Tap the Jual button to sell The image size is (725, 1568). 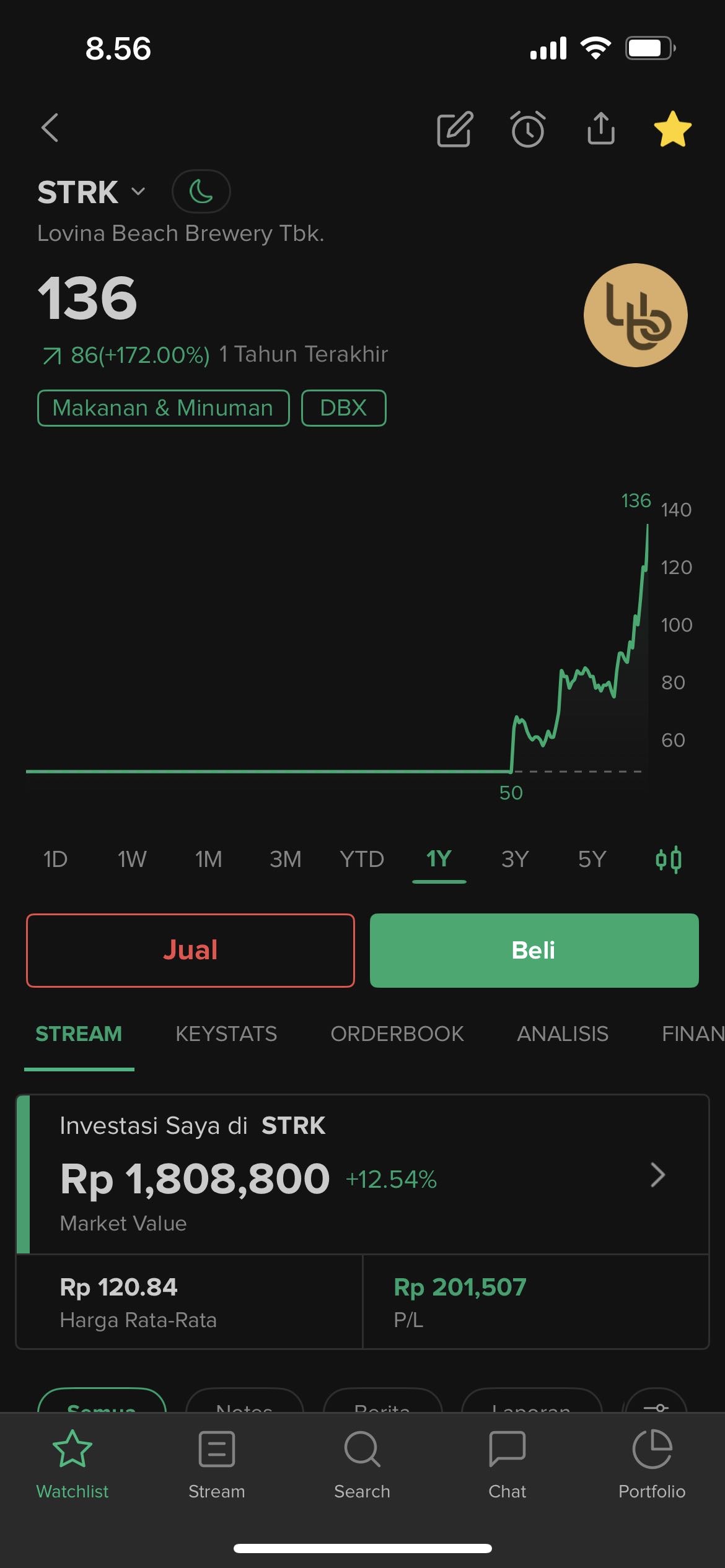tap(190, 950)
